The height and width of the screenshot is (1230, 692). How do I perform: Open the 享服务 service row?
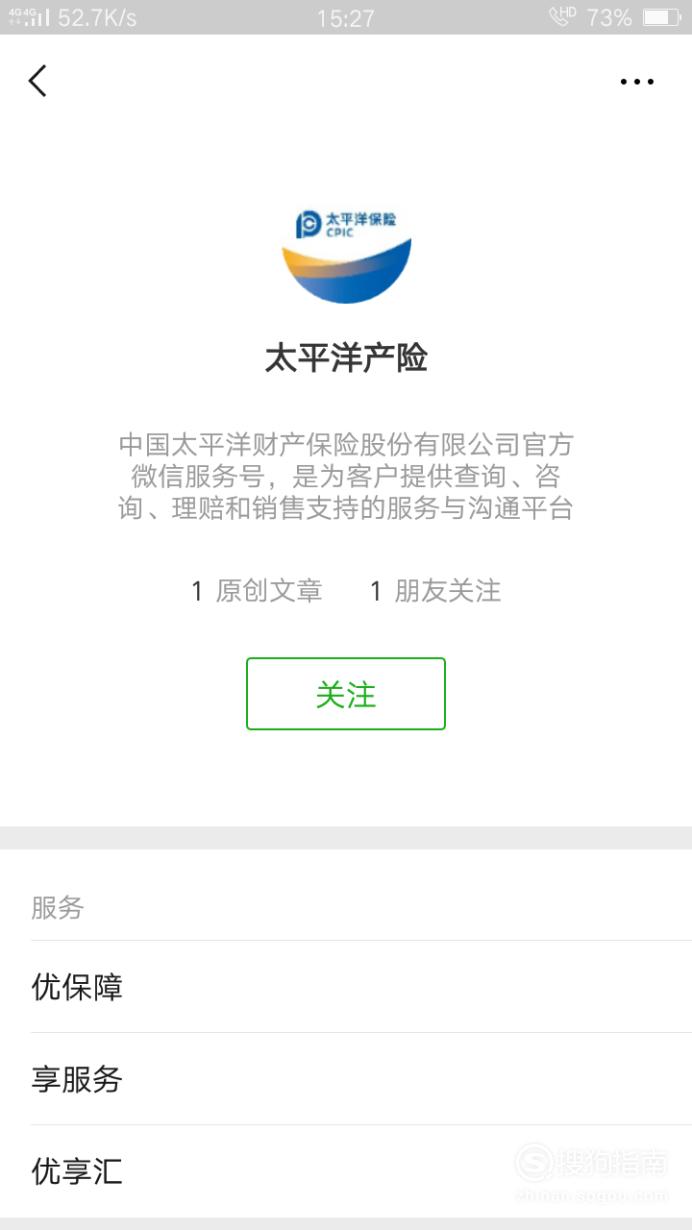point(346,1079)
